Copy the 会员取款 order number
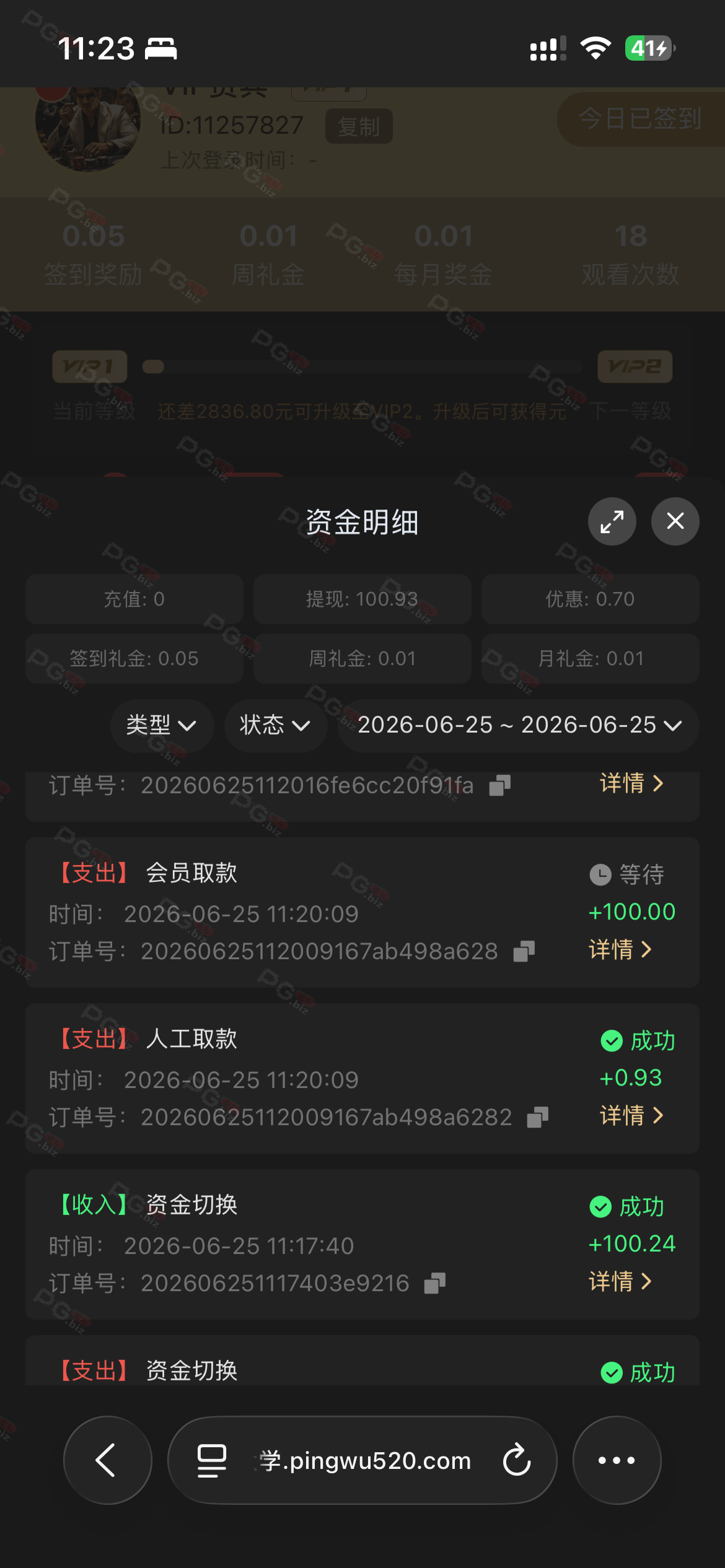Screen dimensions: 725x1568 click(x=524, y=951)
